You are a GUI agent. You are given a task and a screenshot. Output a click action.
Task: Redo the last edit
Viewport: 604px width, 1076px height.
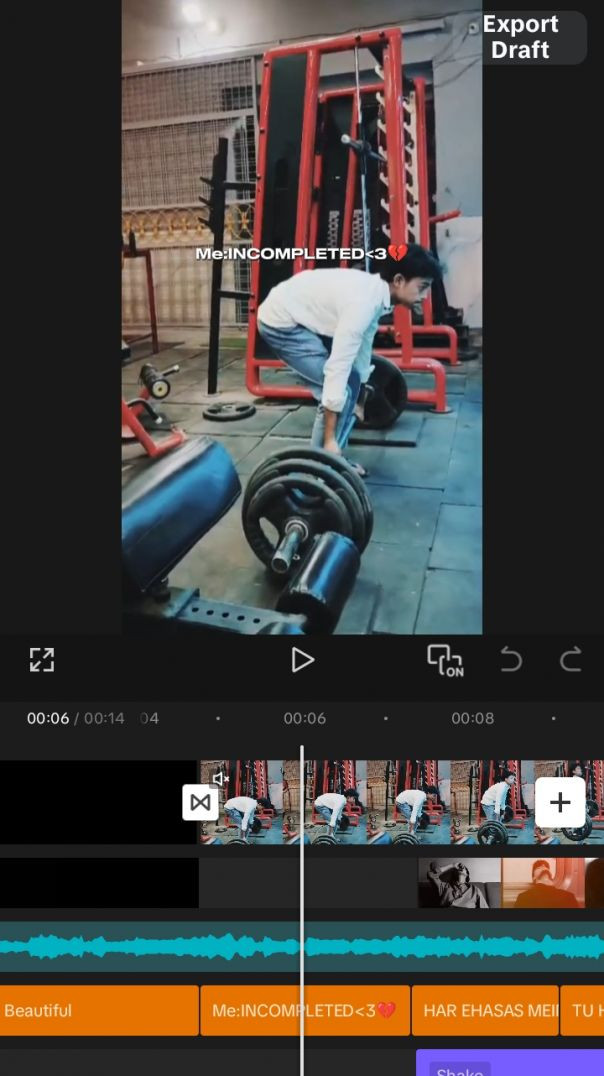tap(571, 660)
